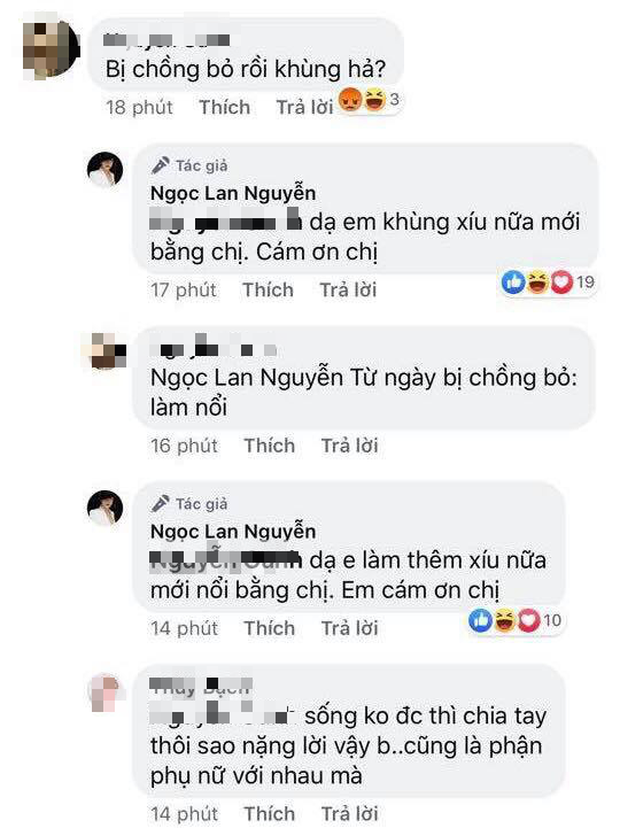Reply to the comment posted 16 phút ago

pyautogui.click(x=348, y=445)
